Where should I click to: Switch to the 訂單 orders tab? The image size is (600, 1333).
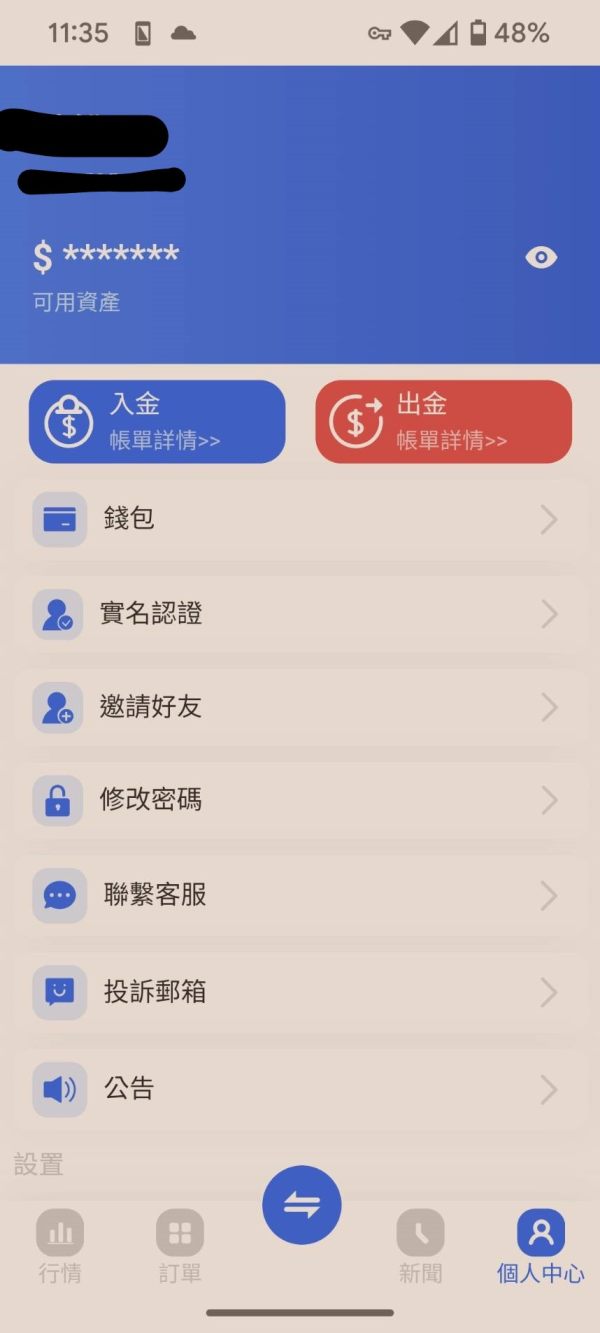point(180,1247)
